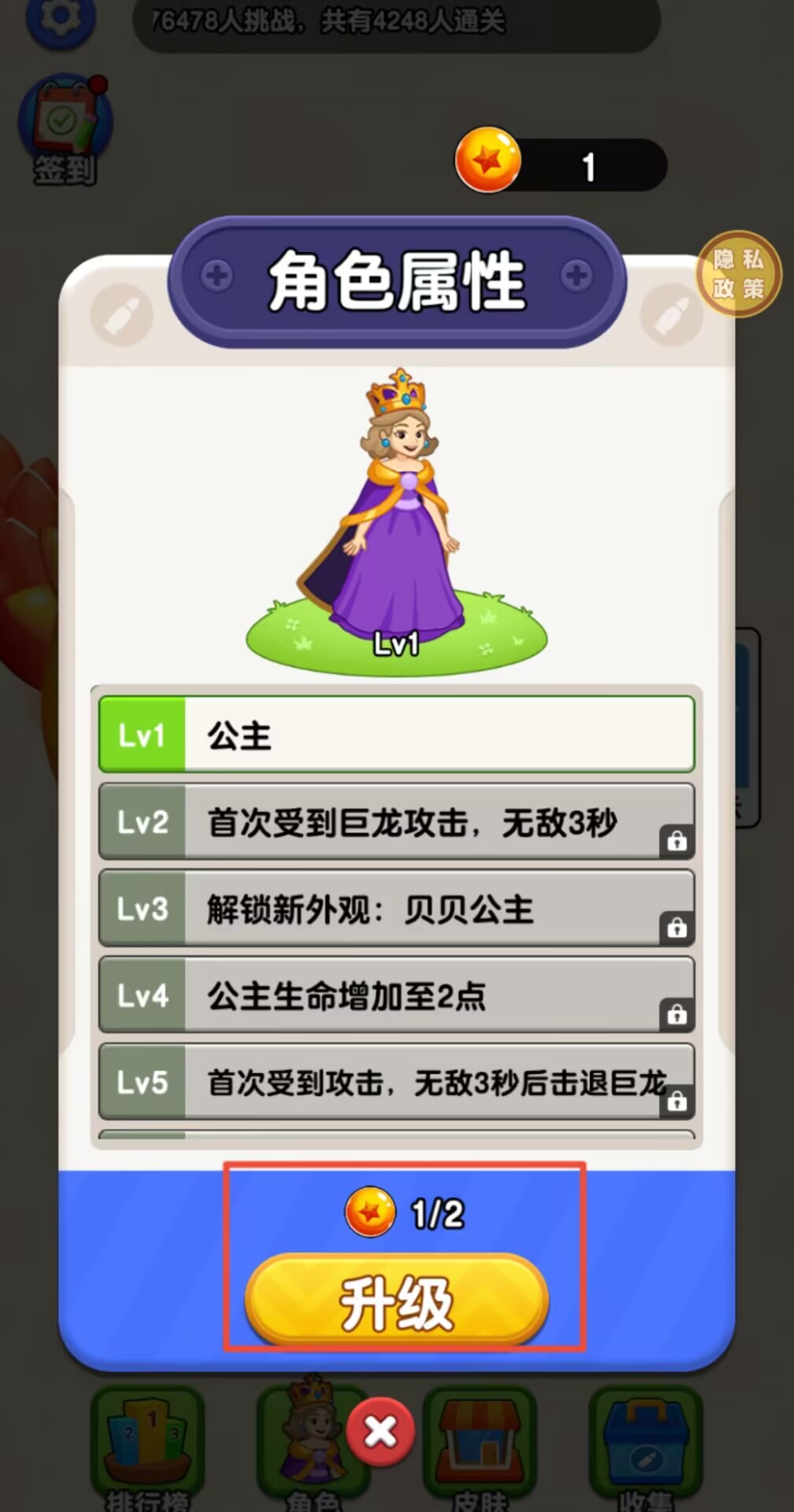Tap the 升级 upgrade button
Viewport: 794px width, 1512px height.
click(x=396, y=1301)
